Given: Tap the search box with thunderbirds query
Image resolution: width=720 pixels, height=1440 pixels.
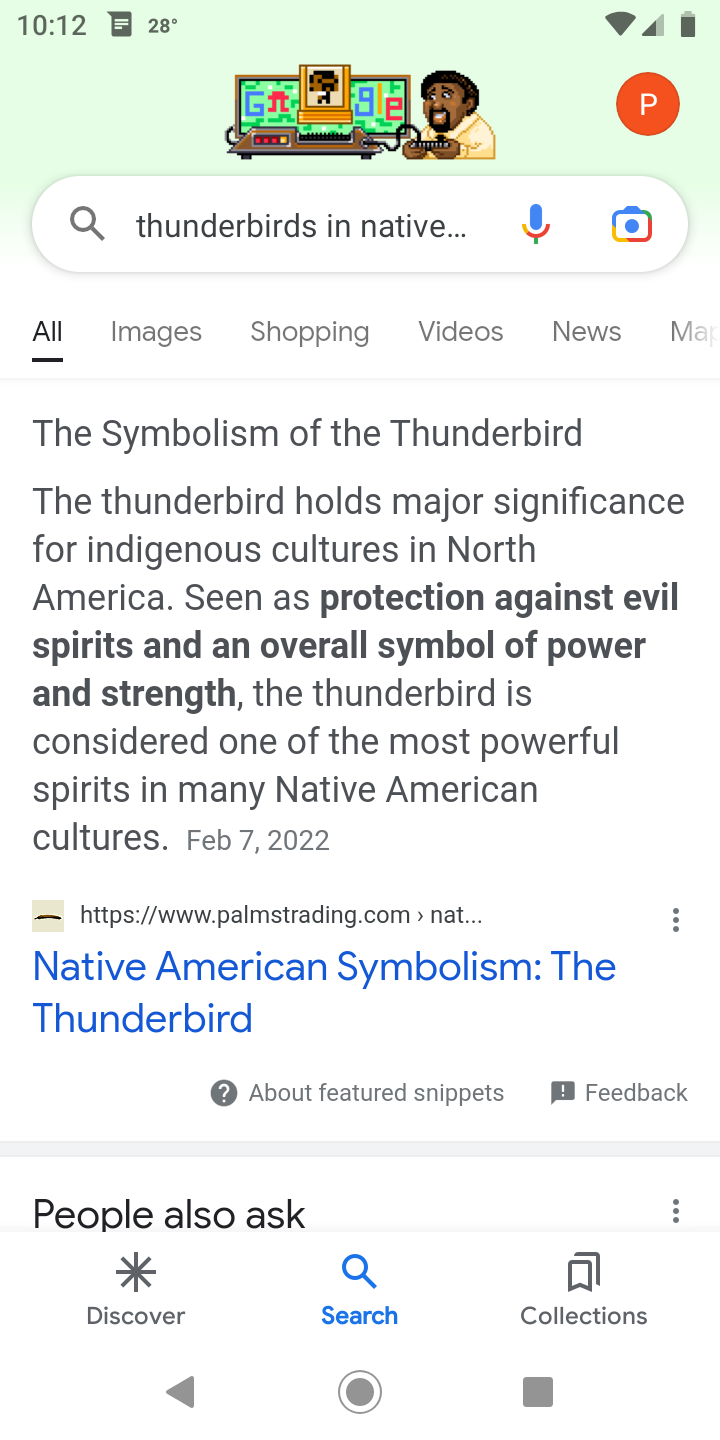Looking at the screenshot, I should [300, 225].
